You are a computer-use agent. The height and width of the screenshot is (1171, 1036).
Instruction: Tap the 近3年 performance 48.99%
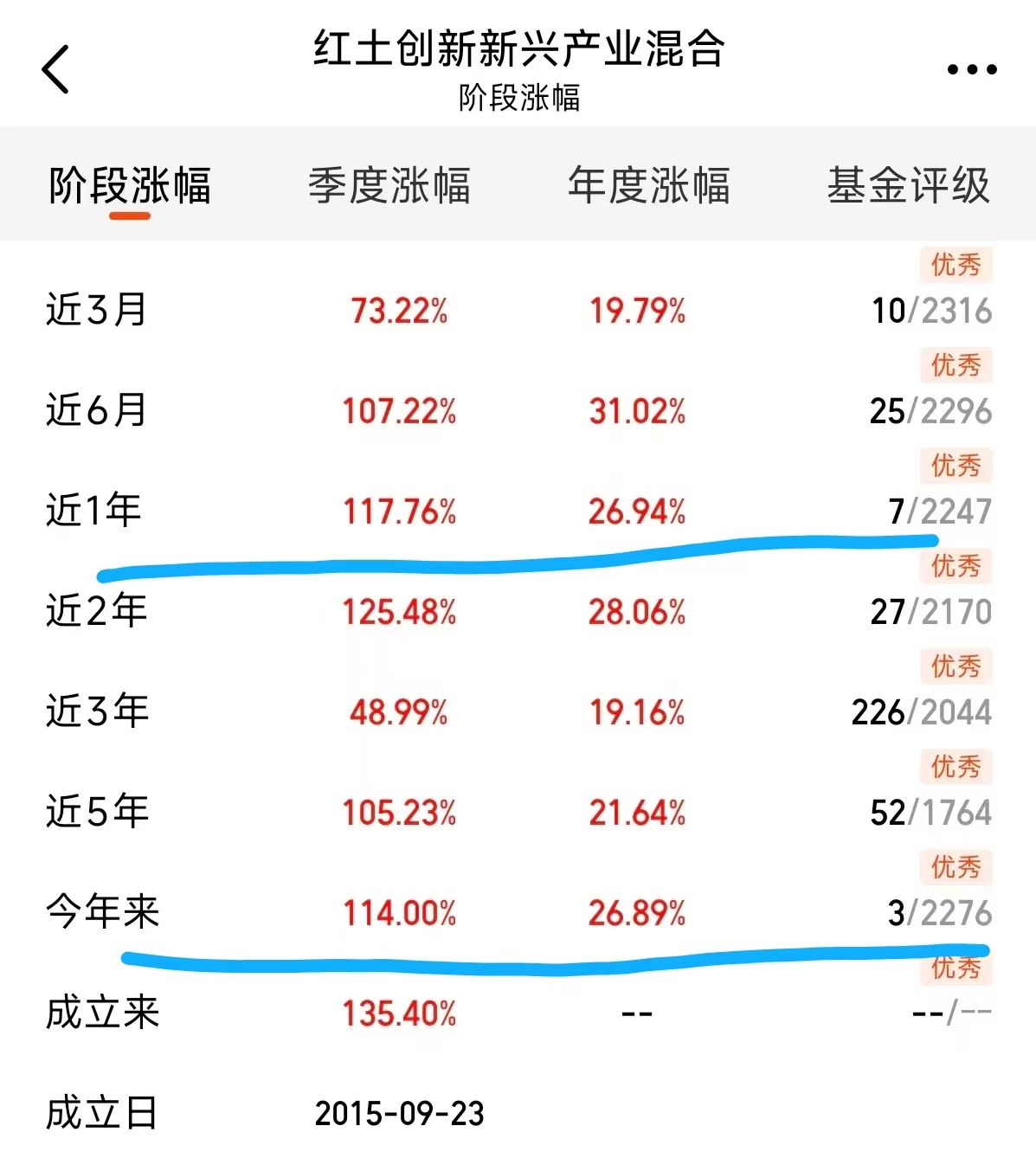click(x=401, y=712)
